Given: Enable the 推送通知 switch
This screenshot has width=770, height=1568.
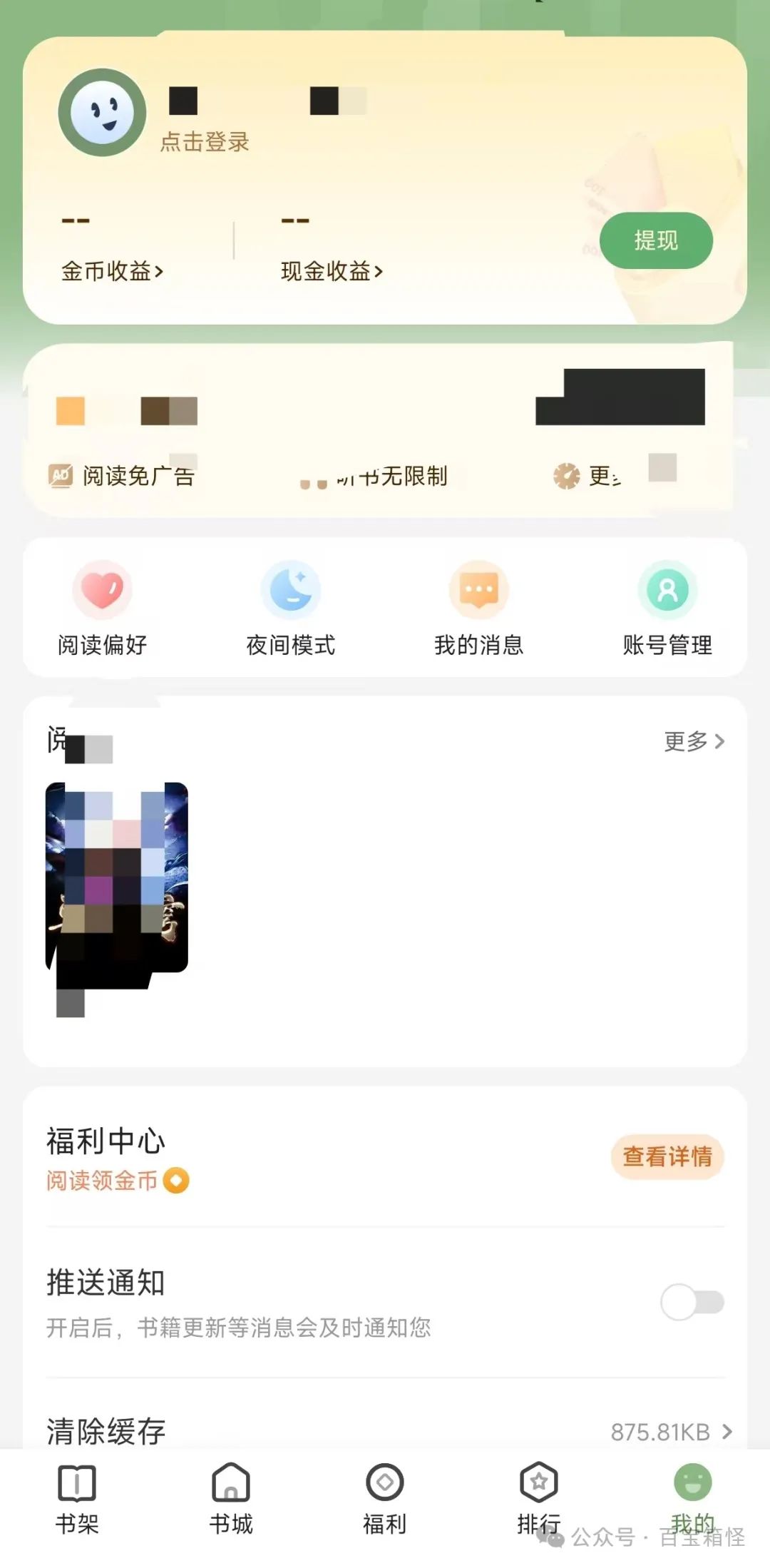Looking at the screenshot, I should 692,1302.
